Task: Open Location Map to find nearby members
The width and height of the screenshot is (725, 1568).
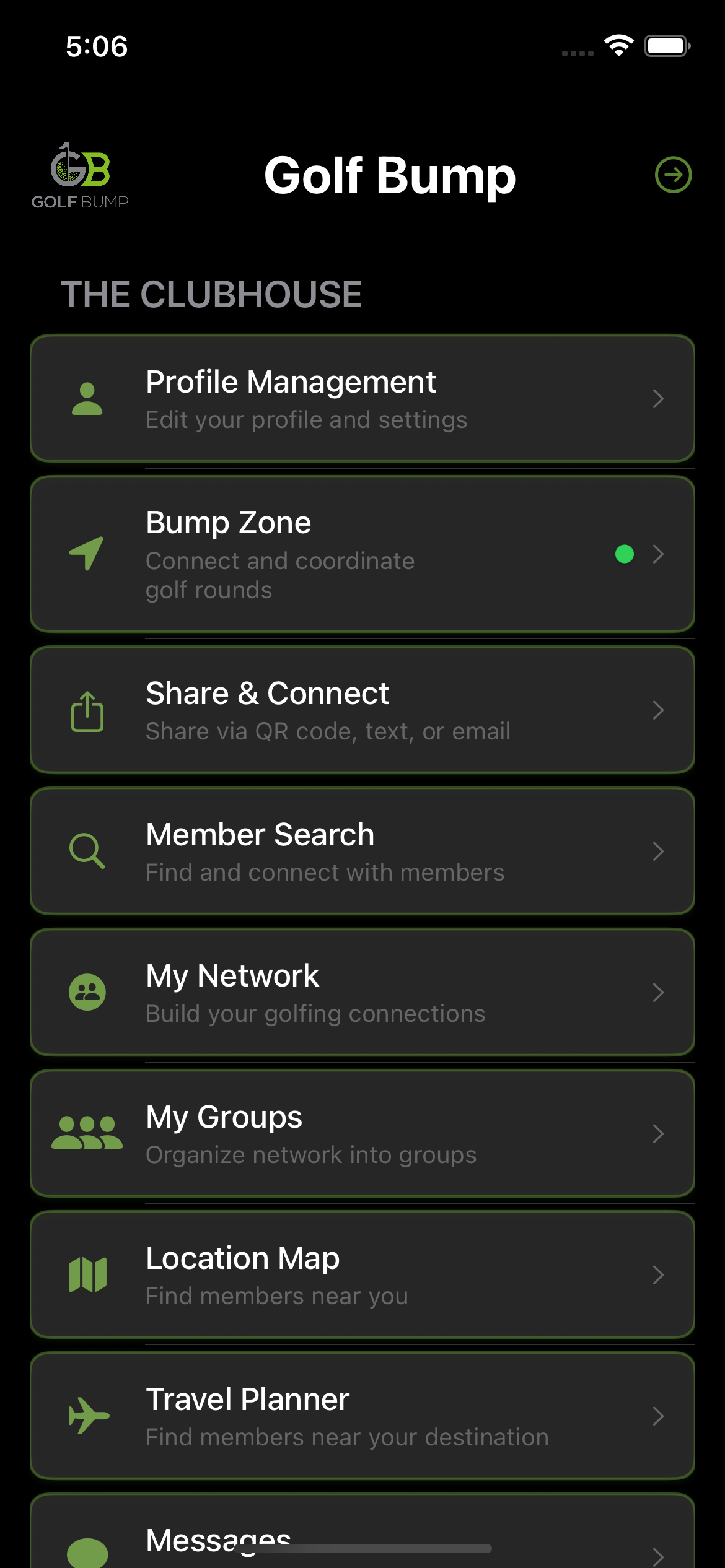Action: tap(362, 1274)
